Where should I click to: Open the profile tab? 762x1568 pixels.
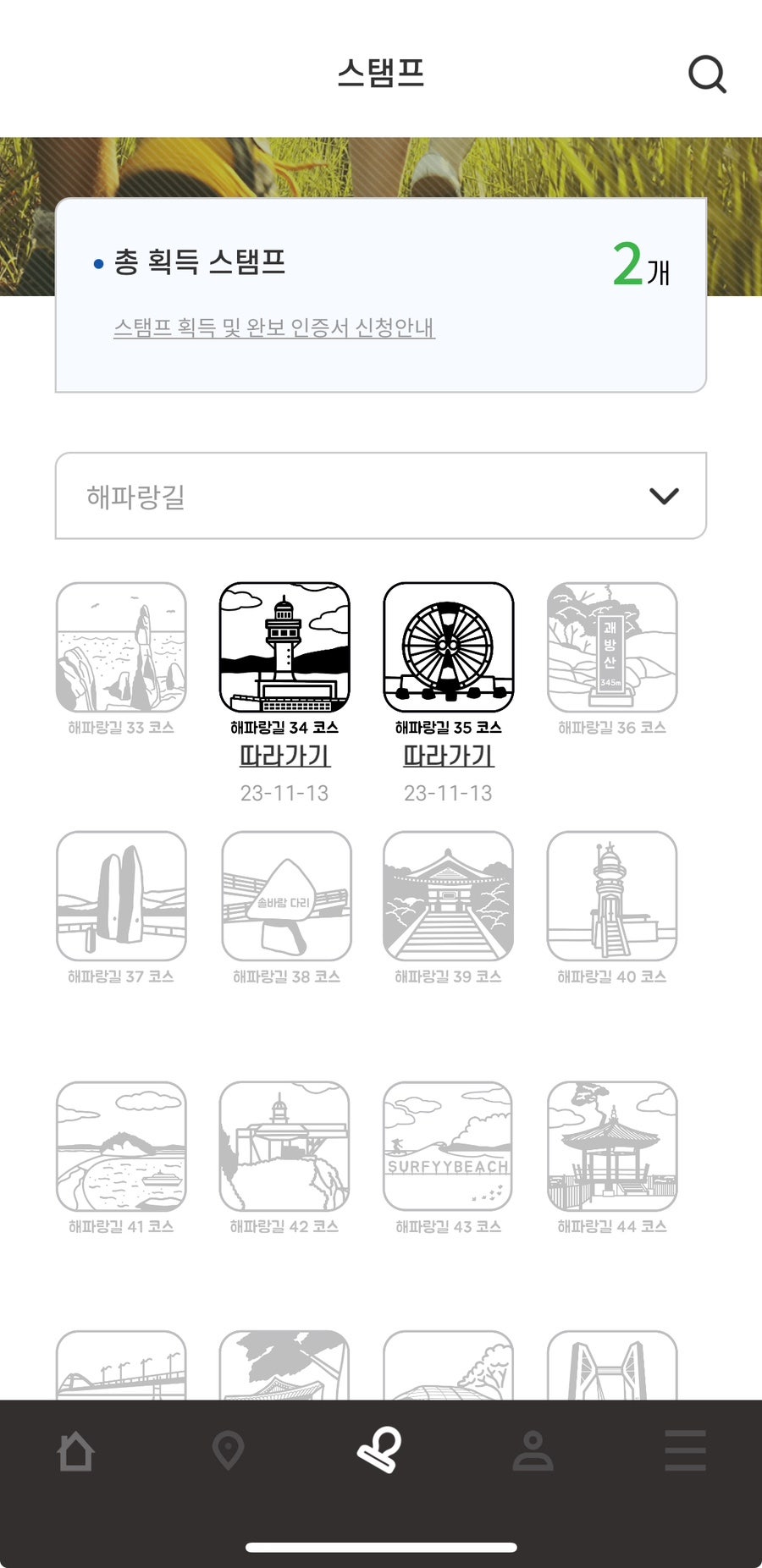click(533, 1450)
